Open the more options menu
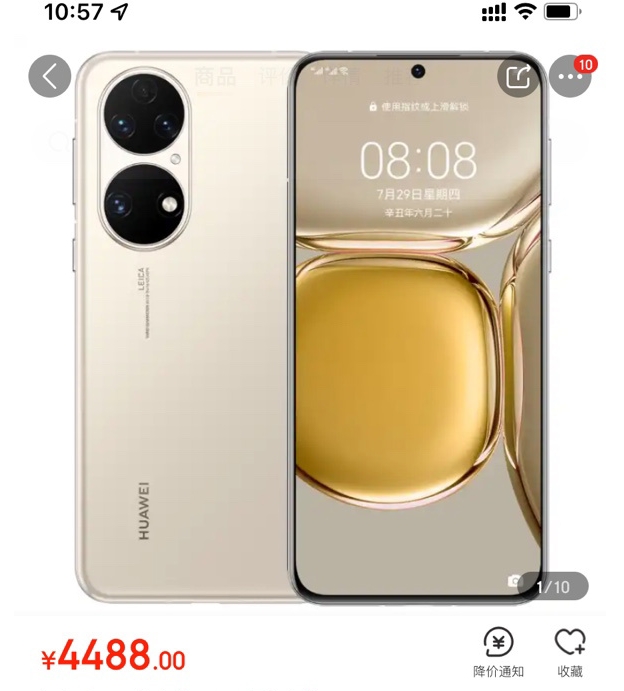624x691 pixels. pyautogui.click(x=571, y=77)
